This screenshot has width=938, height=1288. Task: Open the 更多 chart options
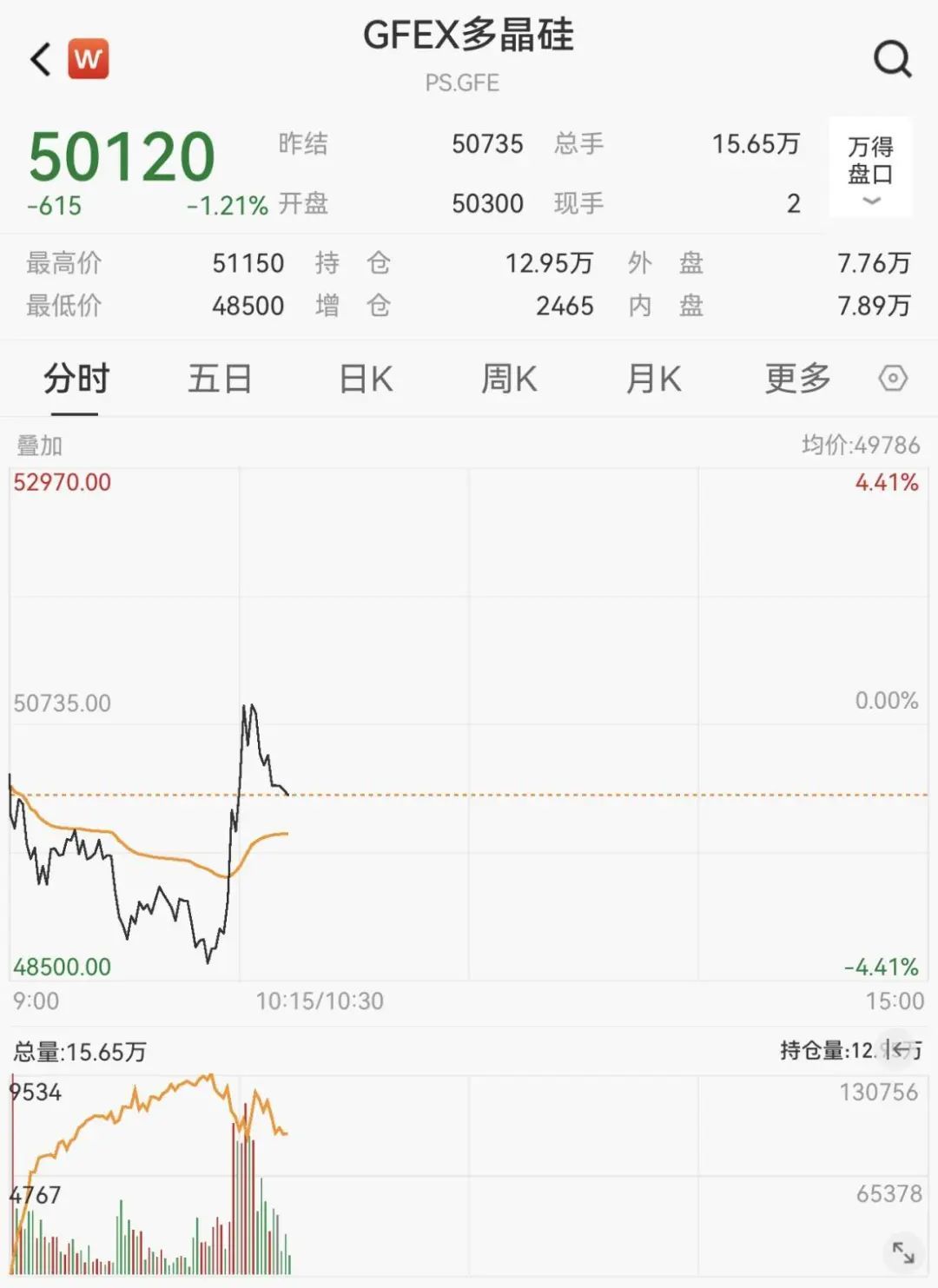pos(797,380)
